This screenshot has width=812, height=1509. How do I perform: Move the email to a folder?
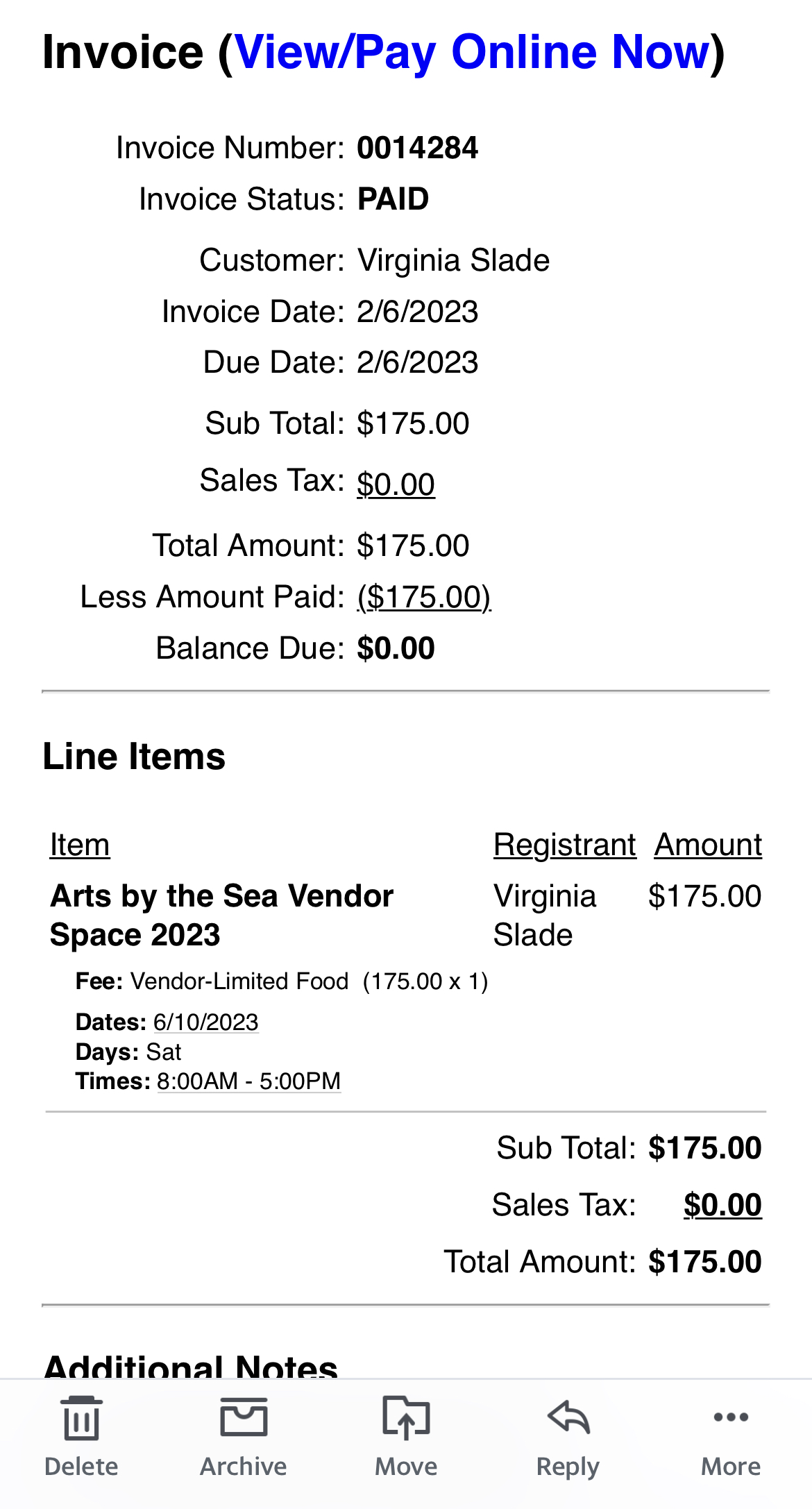click(x=406, y=1437)
